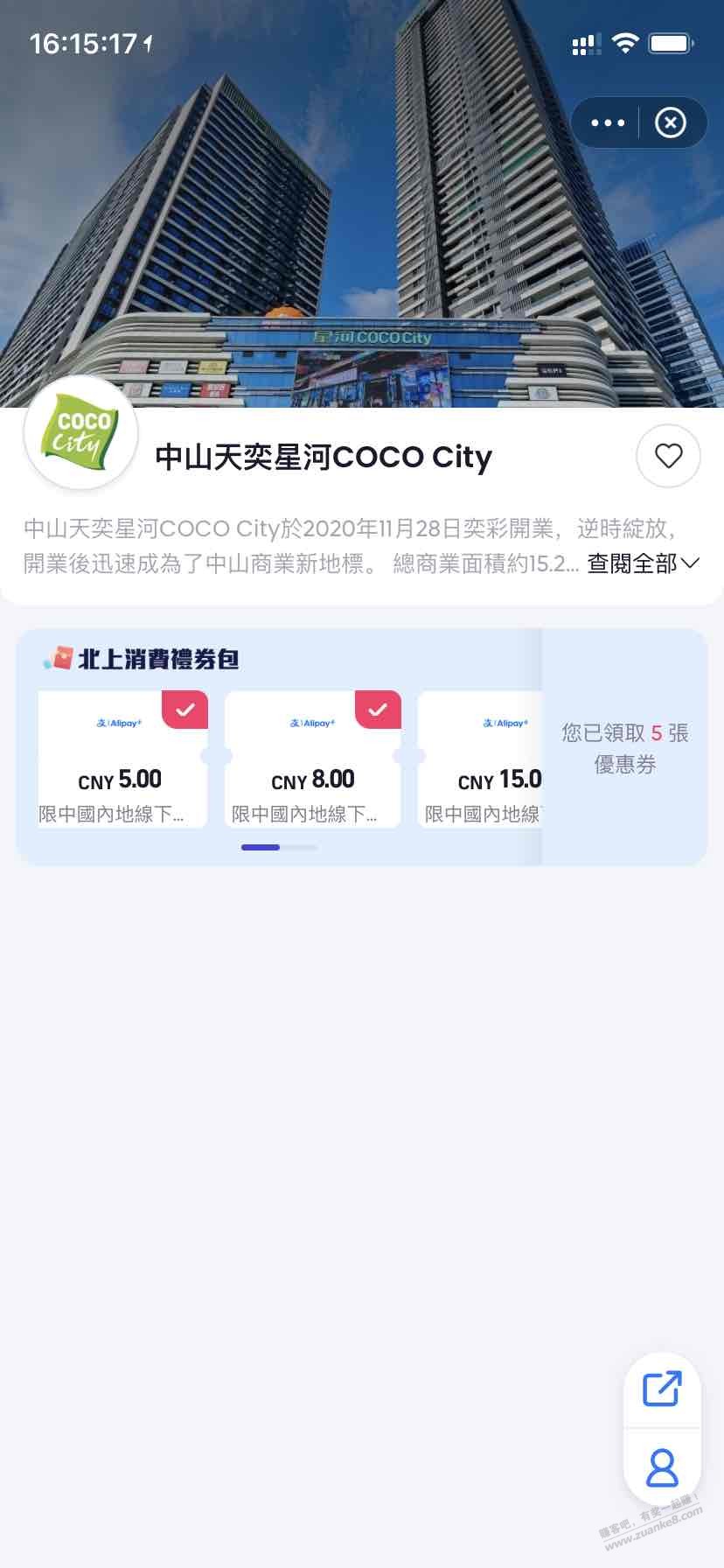Open the floating user profile button

[x=662, y=1467]
